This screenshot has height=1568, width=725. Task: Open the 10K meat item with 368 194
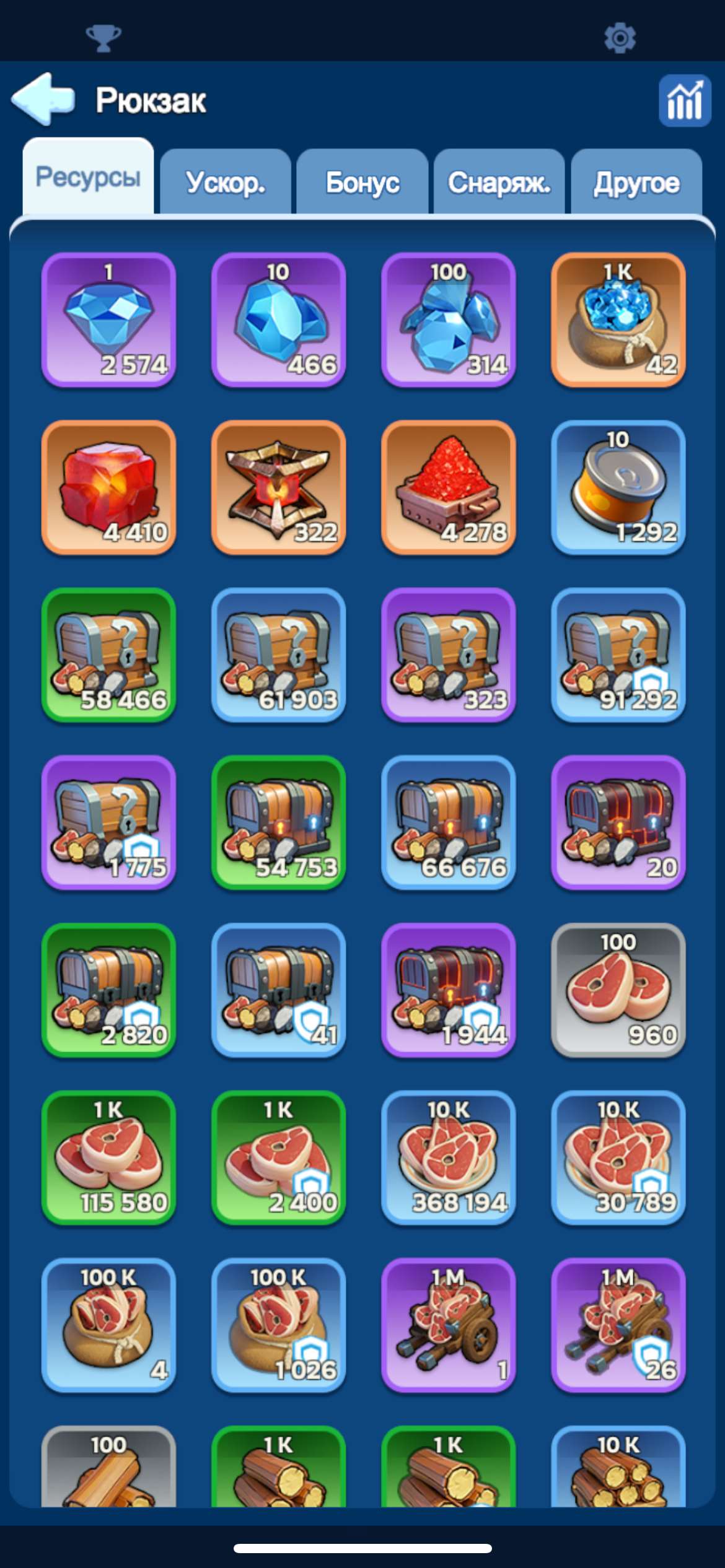pos(448,1157)
